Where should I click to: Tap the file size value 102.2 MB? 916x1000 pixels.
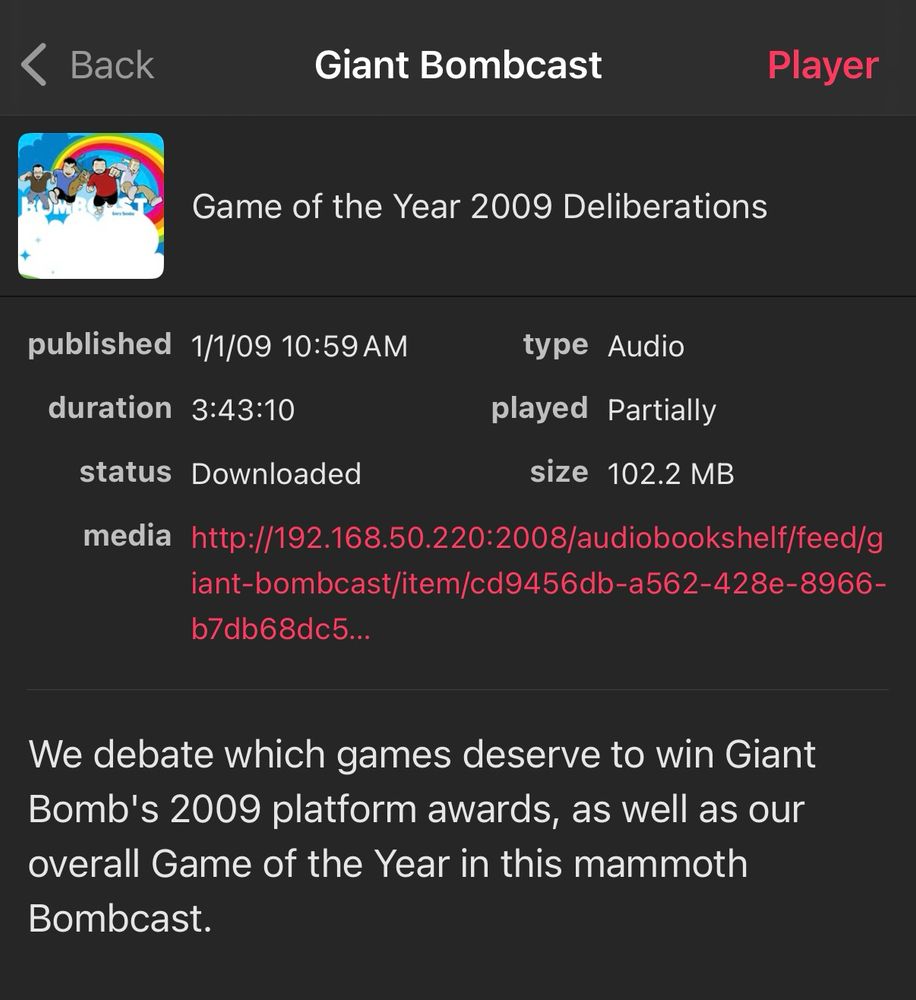click(671, 474)
